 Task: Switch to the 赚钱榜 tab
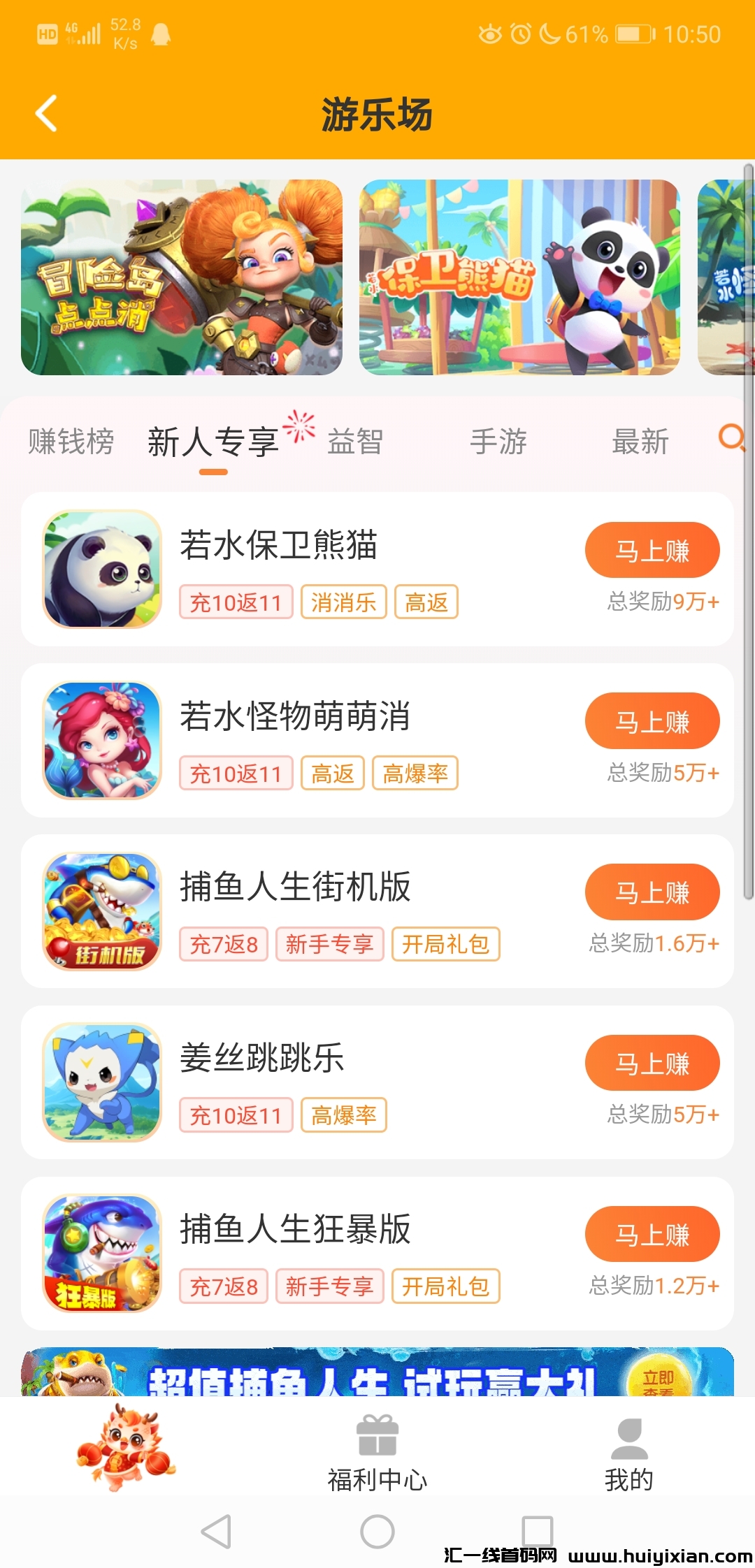[x=71, y=442]
